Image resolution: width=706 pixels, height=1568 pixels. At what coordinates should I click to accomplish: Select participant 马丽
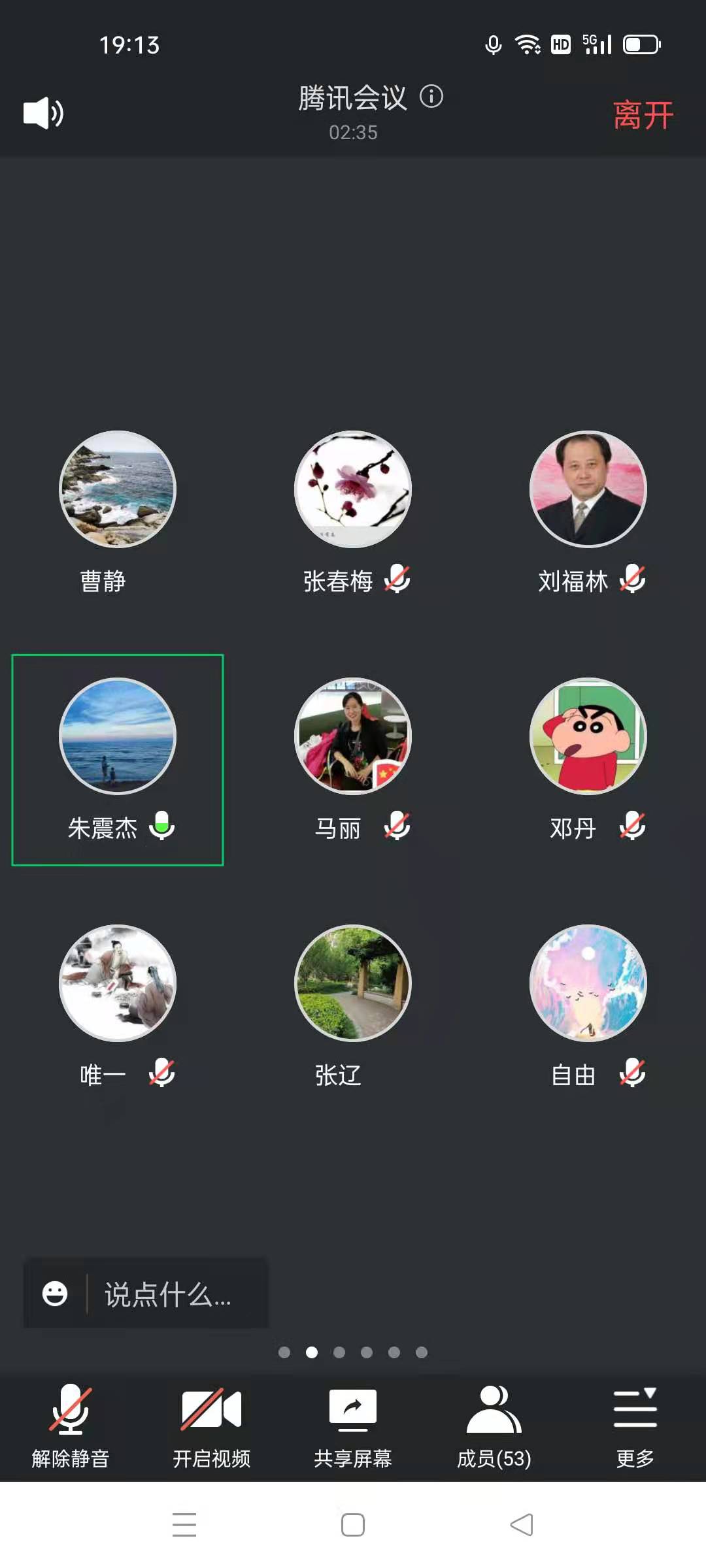pyautogui.click(x=353, y=737)
